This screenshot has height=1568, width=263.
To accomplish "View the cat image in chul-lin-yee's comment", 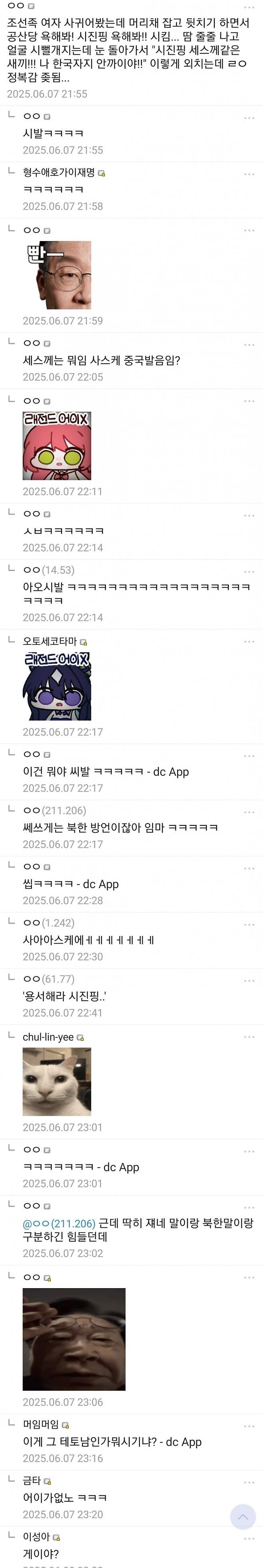I will [57, 1082].
